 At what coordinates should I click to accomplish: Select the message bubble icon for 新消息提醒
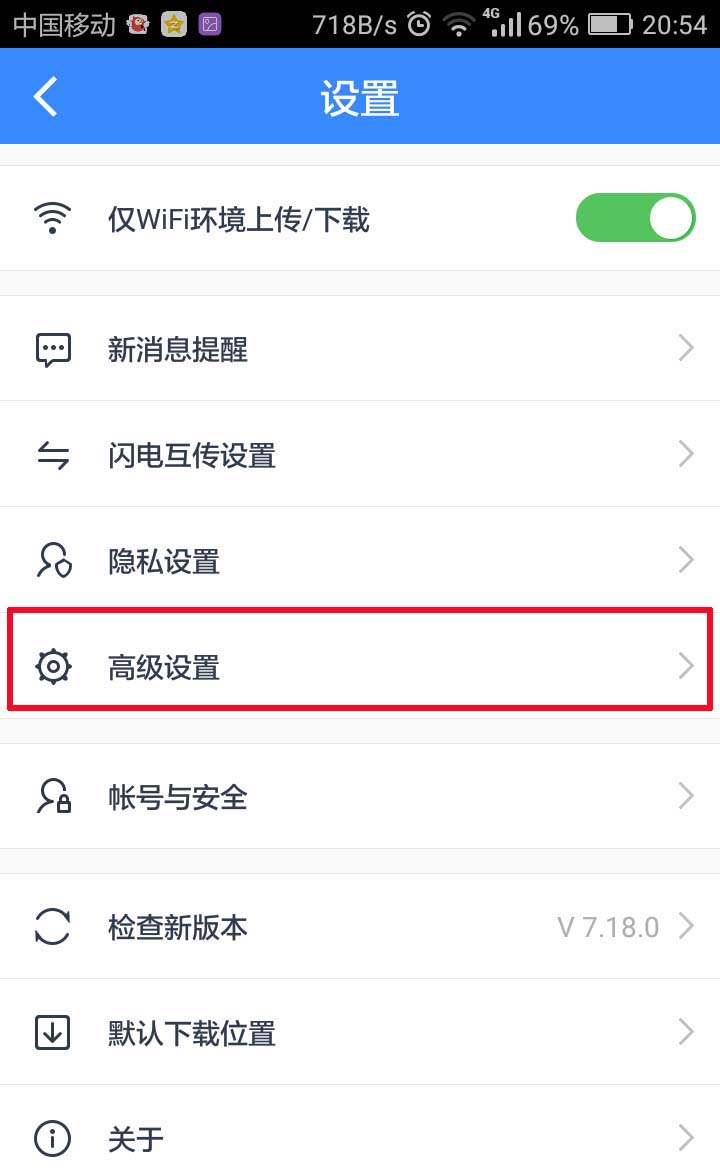point(51,347)
